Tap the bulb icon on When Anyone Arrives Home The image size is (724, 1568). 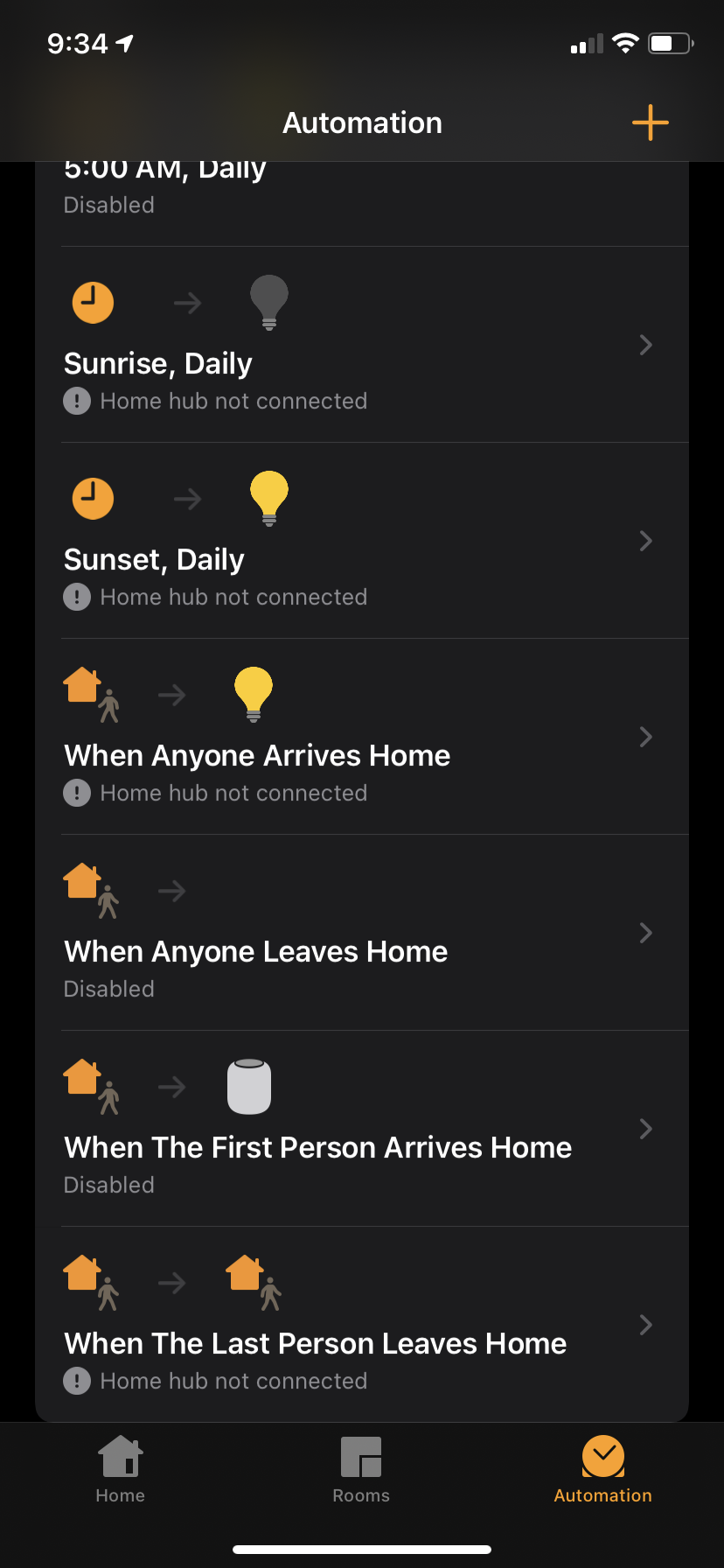click(254, 694)
